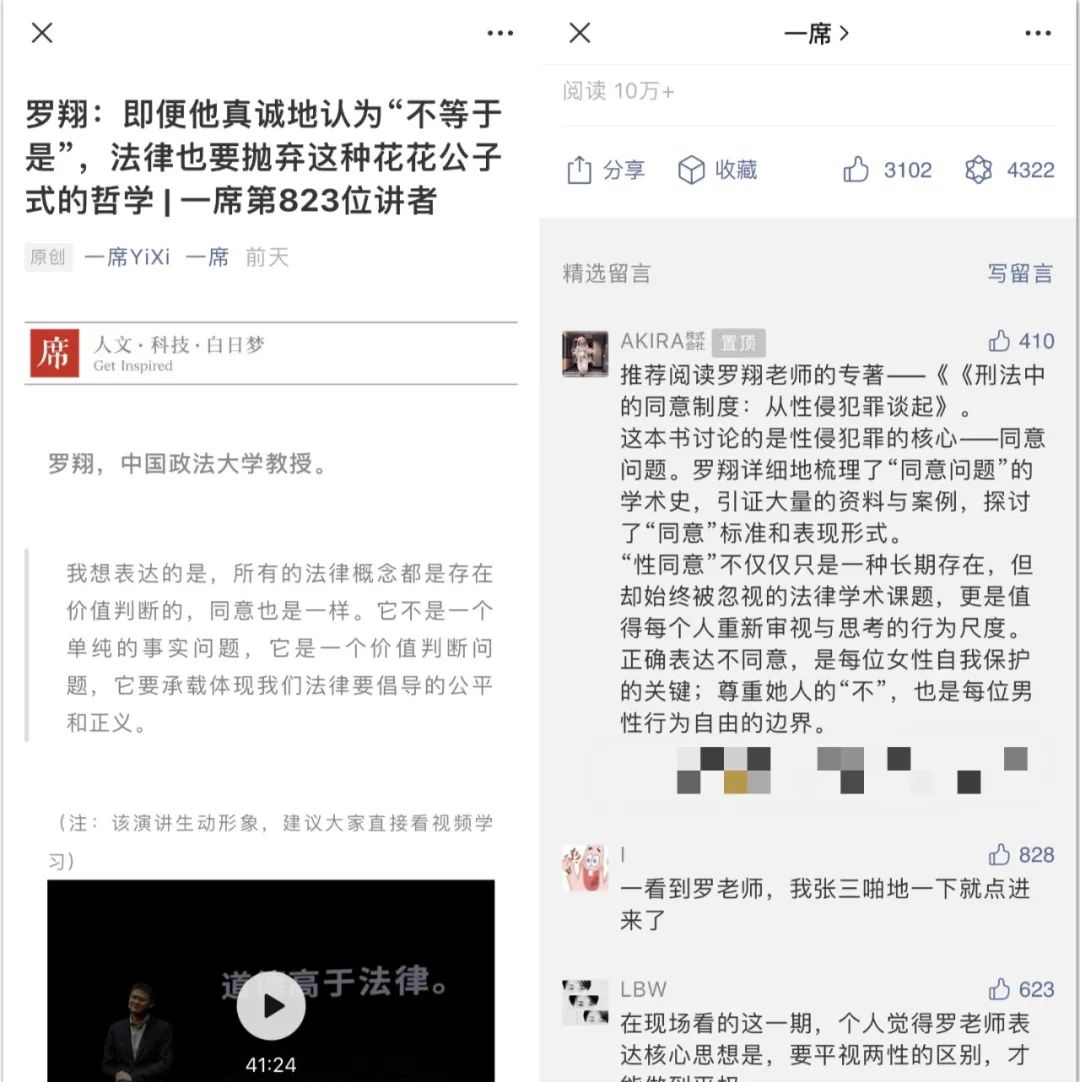Open the overflow menu above the 罗翔 headline
Image resolution: width=1080 pixels, height=1082 pixels.
click(500, 33)
